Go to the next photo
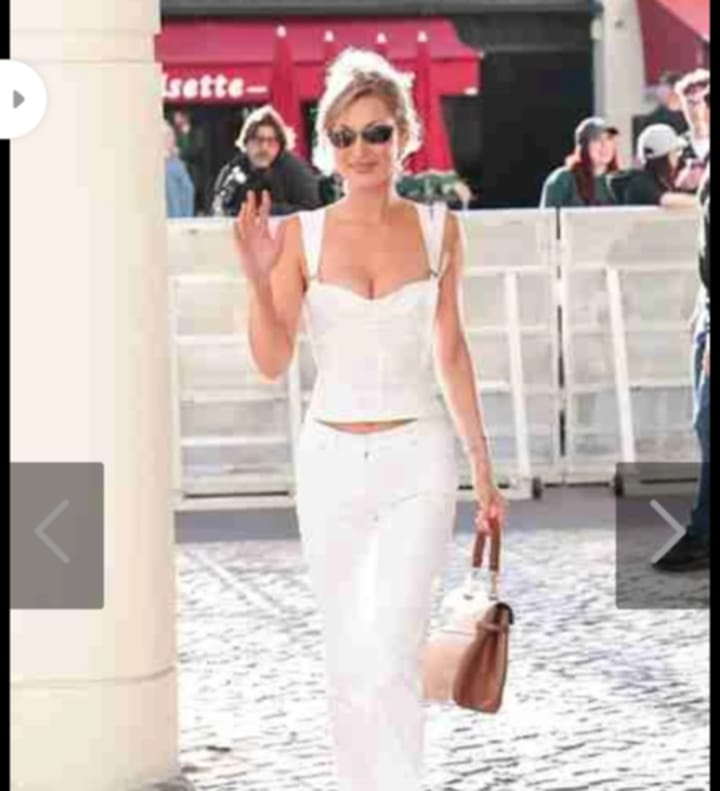 pos(664,534)
